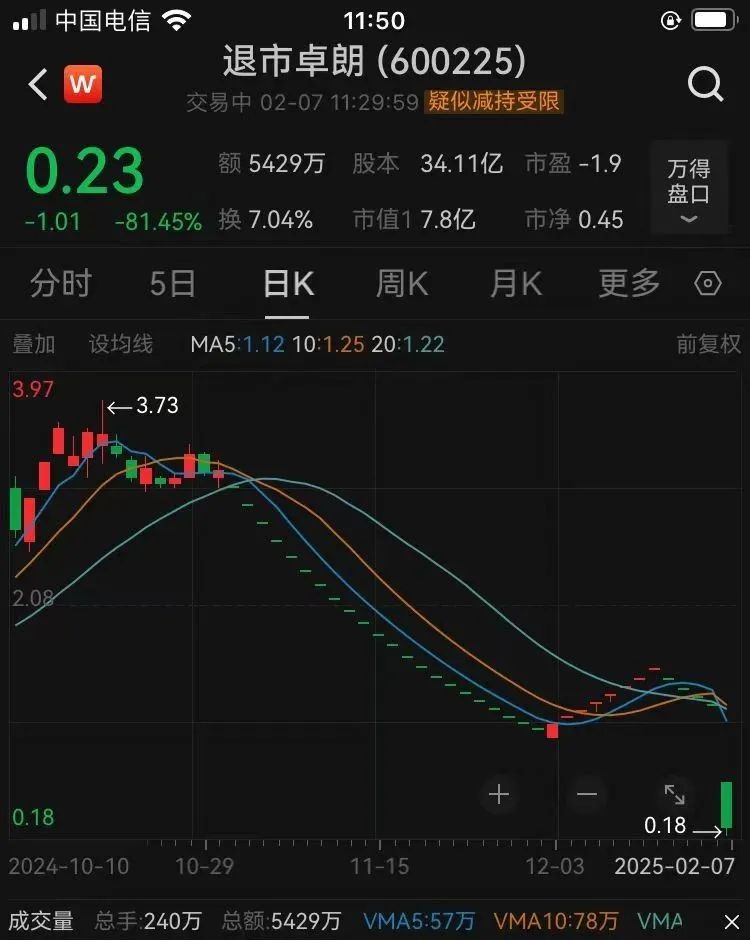The width and height of the screenshot is (750, 940).
Task: Open the 成交量 indicator selector
Action: click(42, 919)
